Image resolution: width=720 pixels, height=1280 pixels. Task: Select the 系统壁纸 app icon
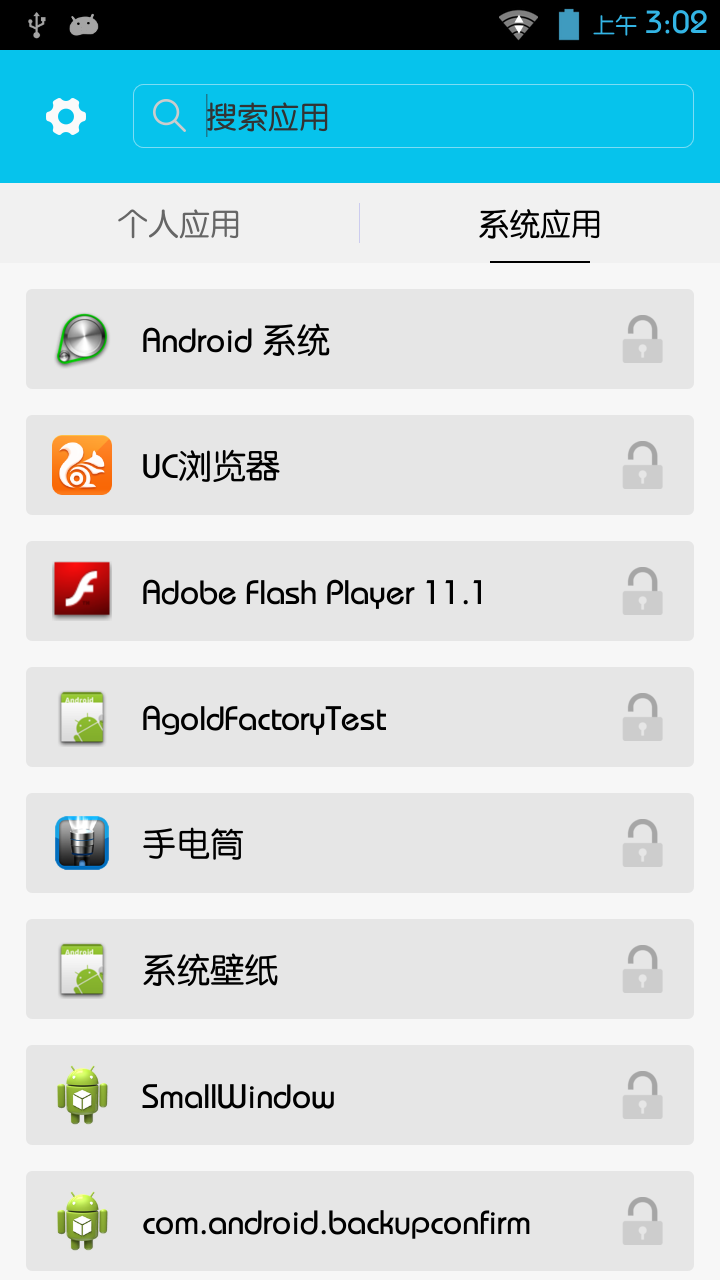81,969
